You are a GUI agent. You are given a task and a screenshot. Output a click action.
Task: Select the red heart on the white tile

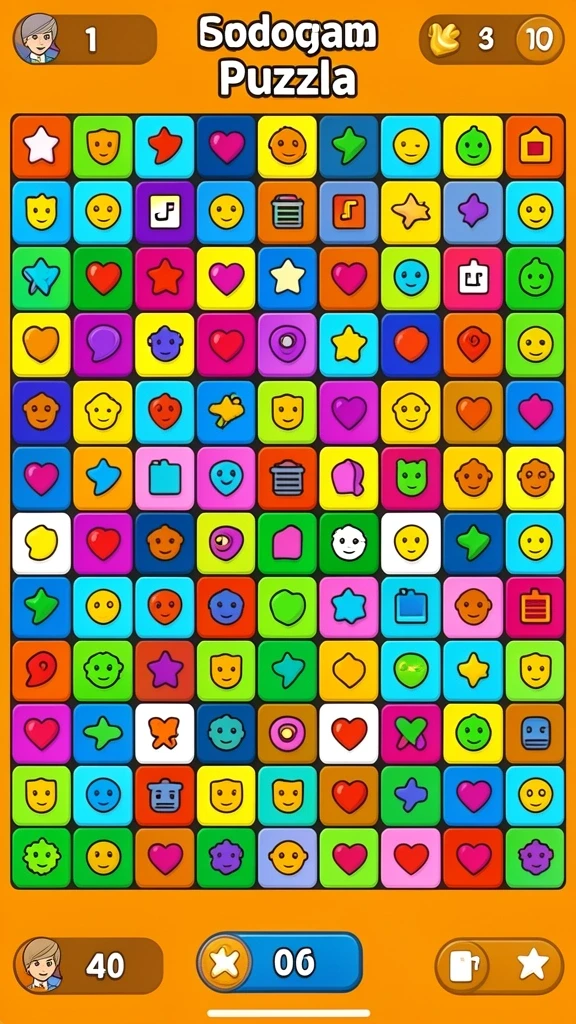tap(349, 733)
